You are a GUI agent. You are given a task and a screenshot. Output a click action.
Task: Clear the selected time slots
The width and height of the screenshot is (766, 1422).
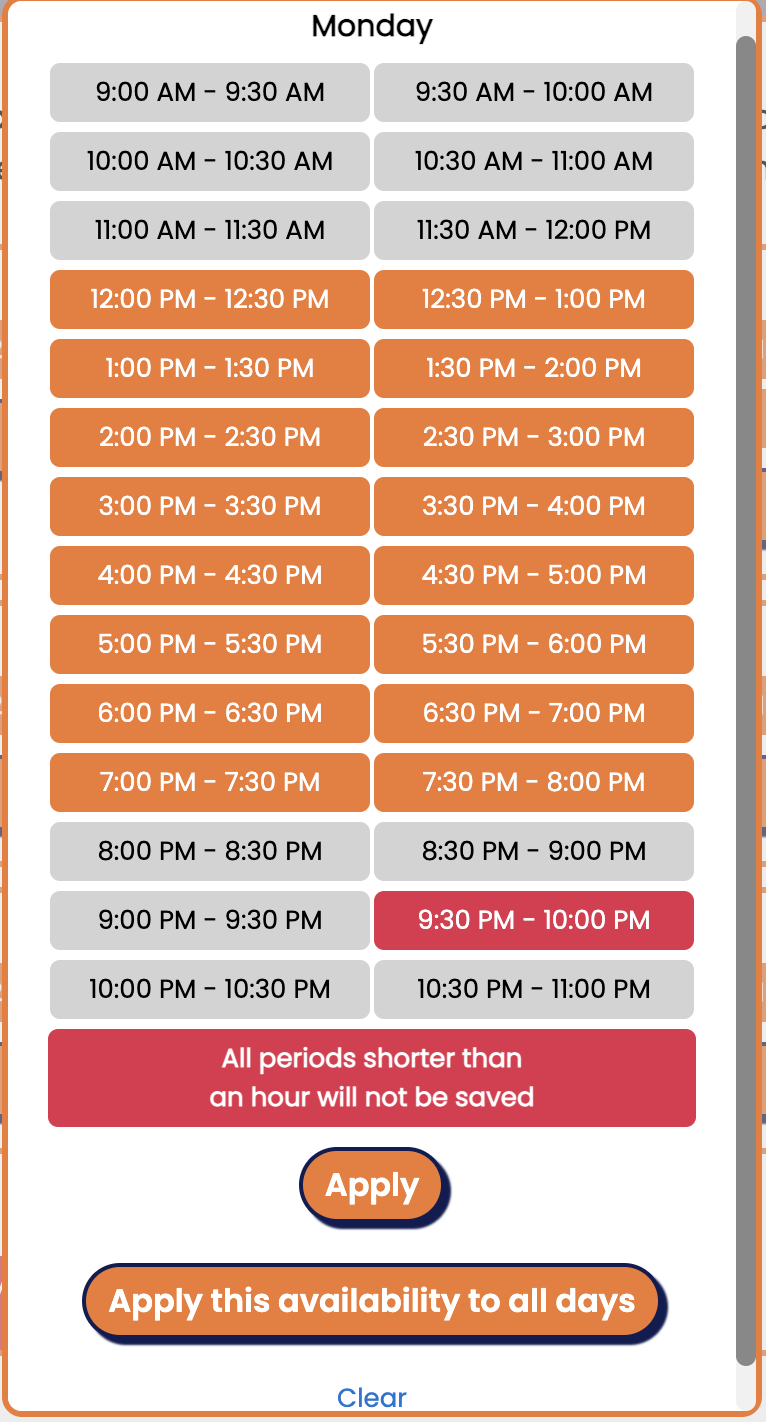point(372,1398)
